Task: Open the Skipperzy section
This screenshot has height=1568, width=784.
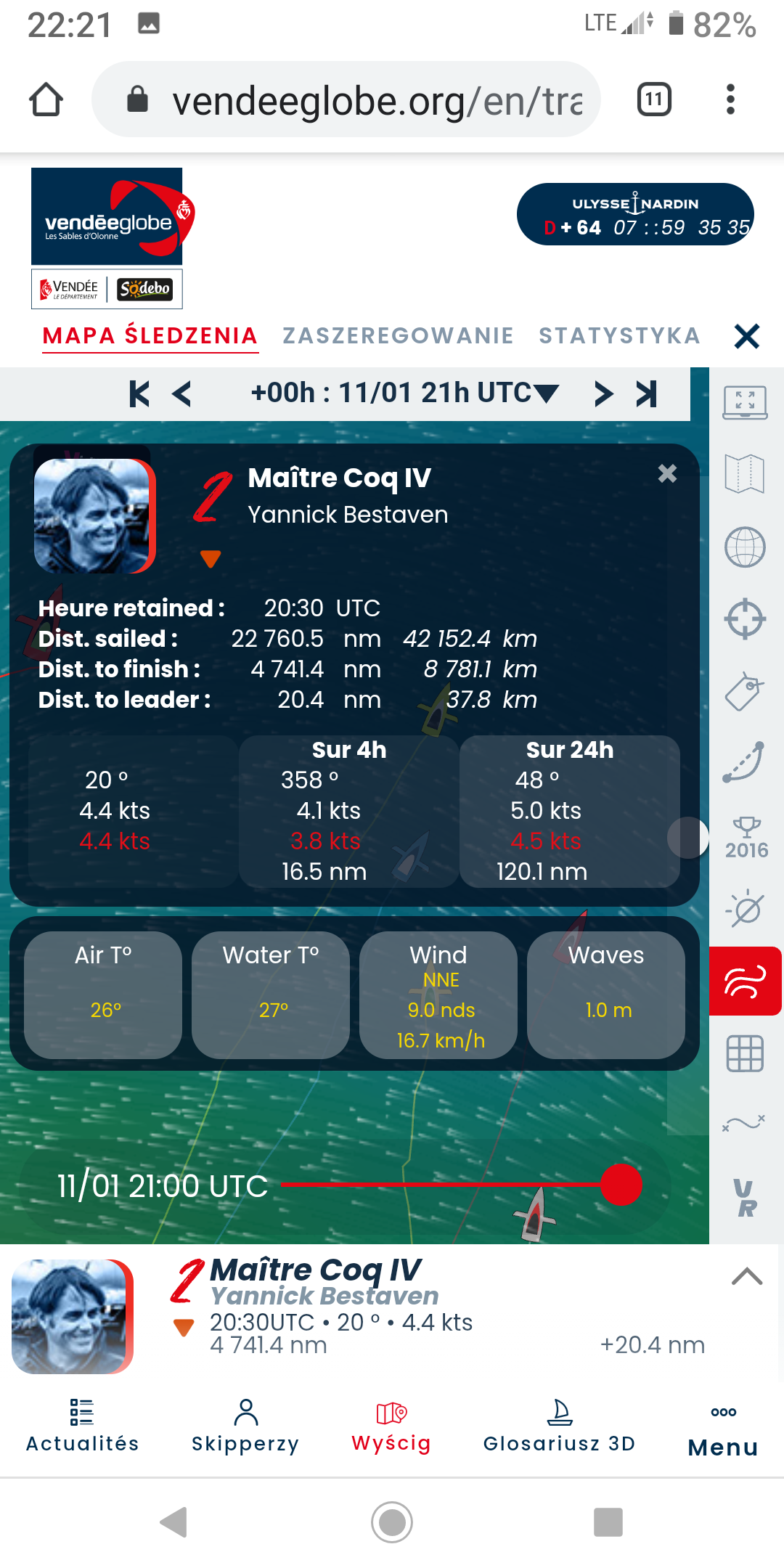Action: tap(245, 1426)
